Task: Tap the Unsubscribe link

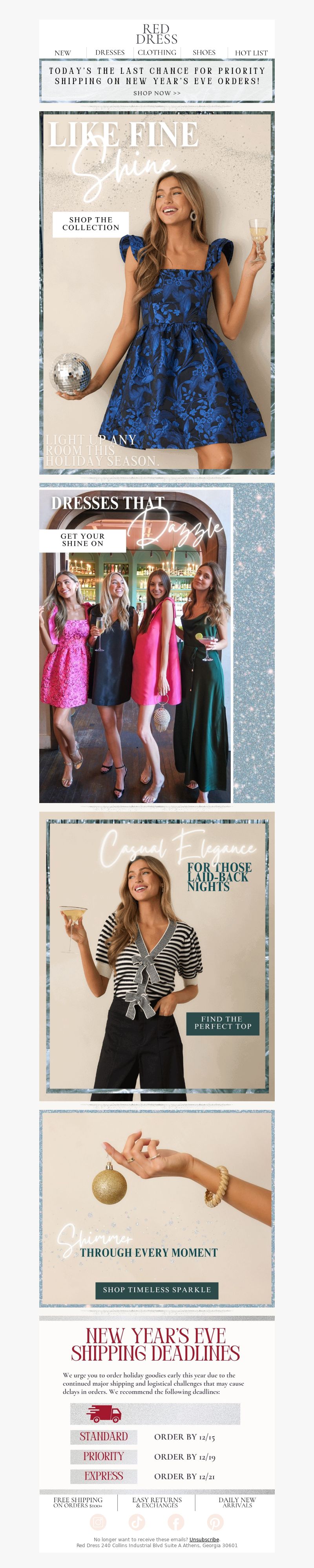Action: tap(204, 1539)
